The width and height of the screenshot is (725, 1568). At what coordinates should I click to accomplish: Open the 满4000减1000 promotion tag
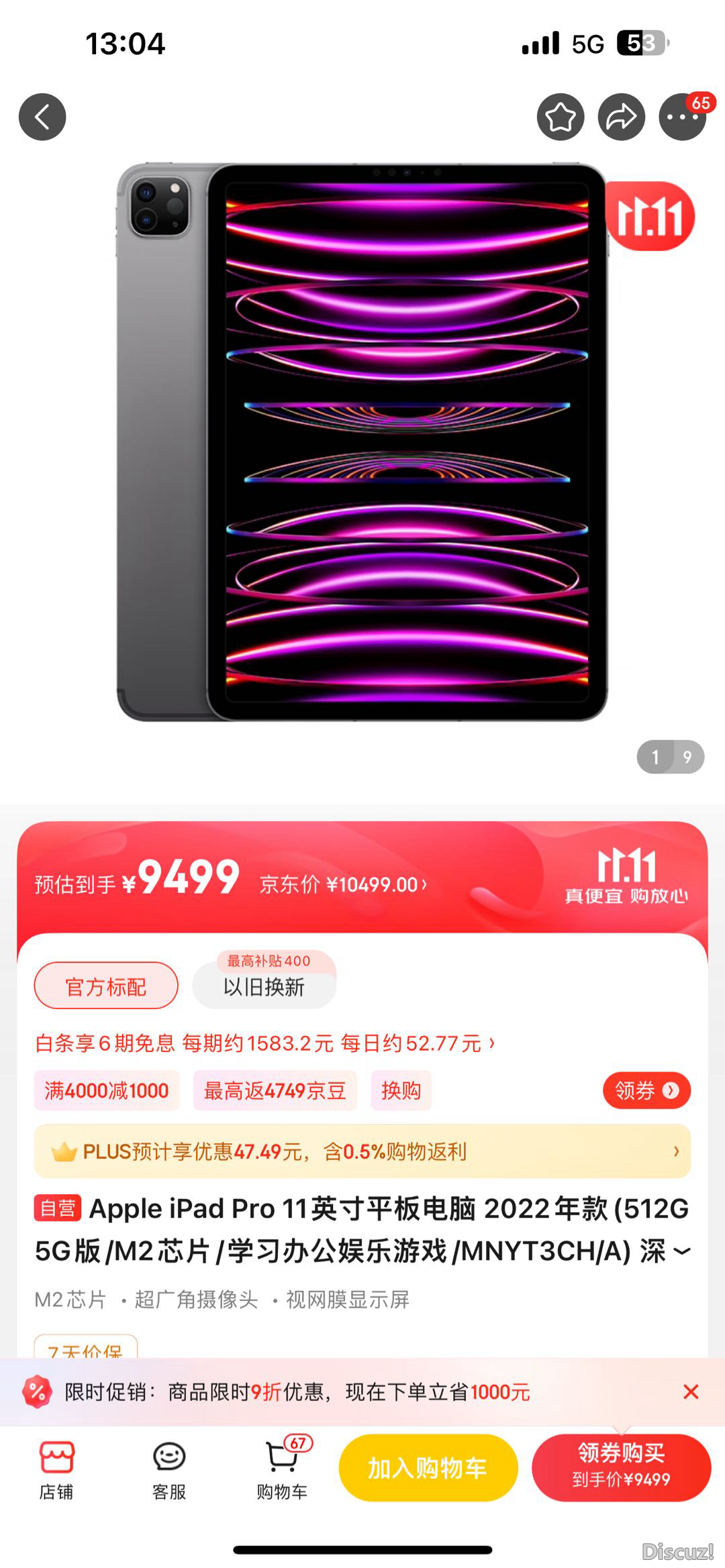(107, 1090)
